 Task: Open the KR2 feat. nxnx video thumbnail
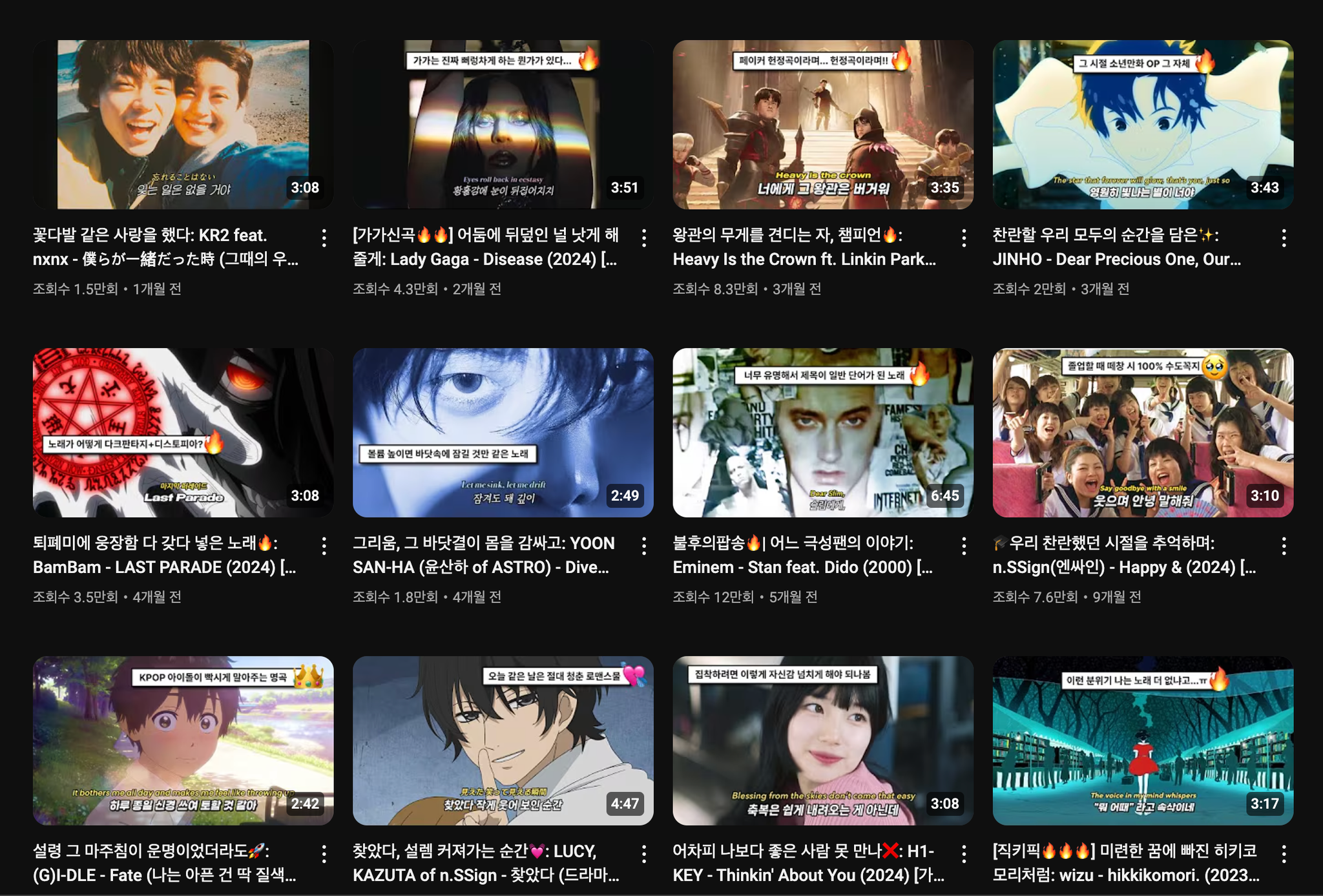pyautogui.click(x=183, y=124)
